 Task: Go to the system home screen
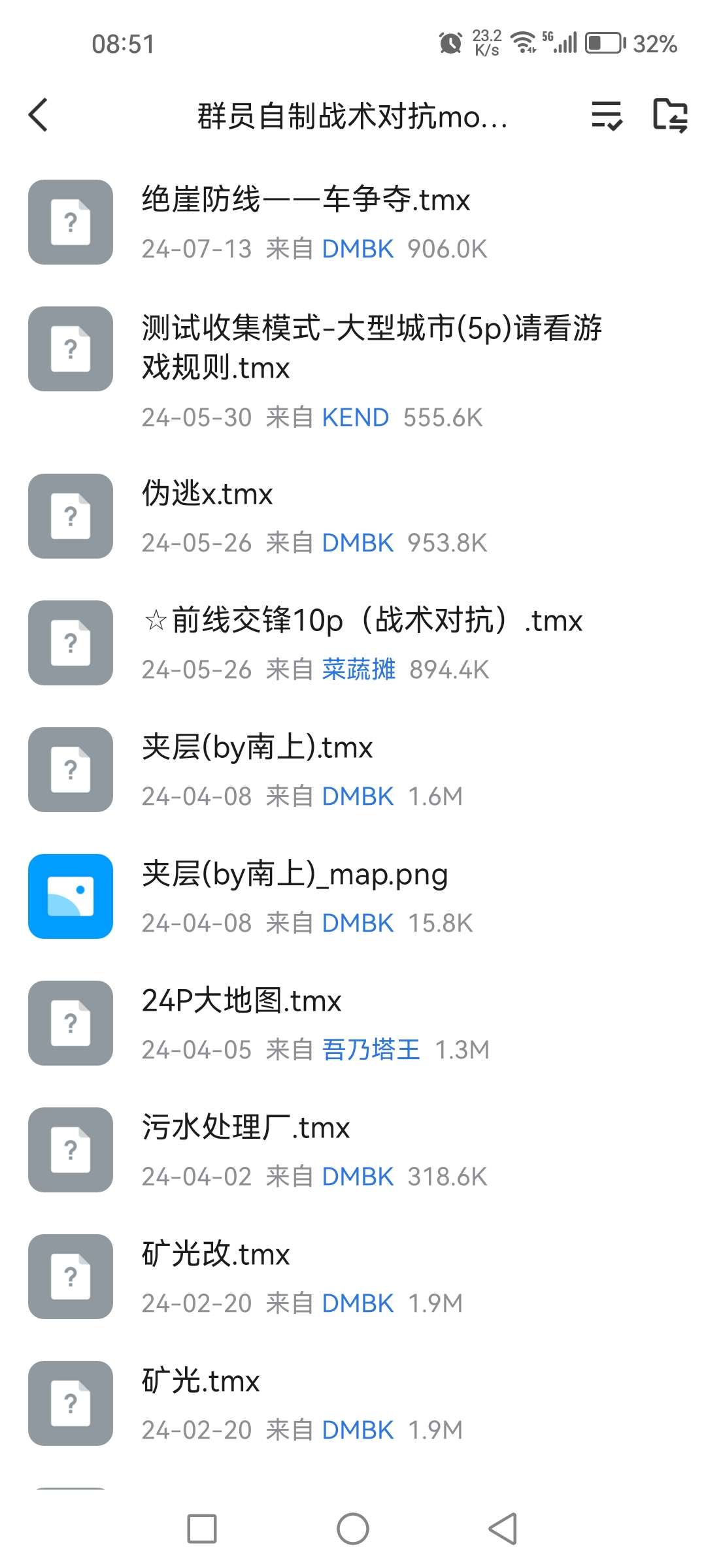point(353,1529)
